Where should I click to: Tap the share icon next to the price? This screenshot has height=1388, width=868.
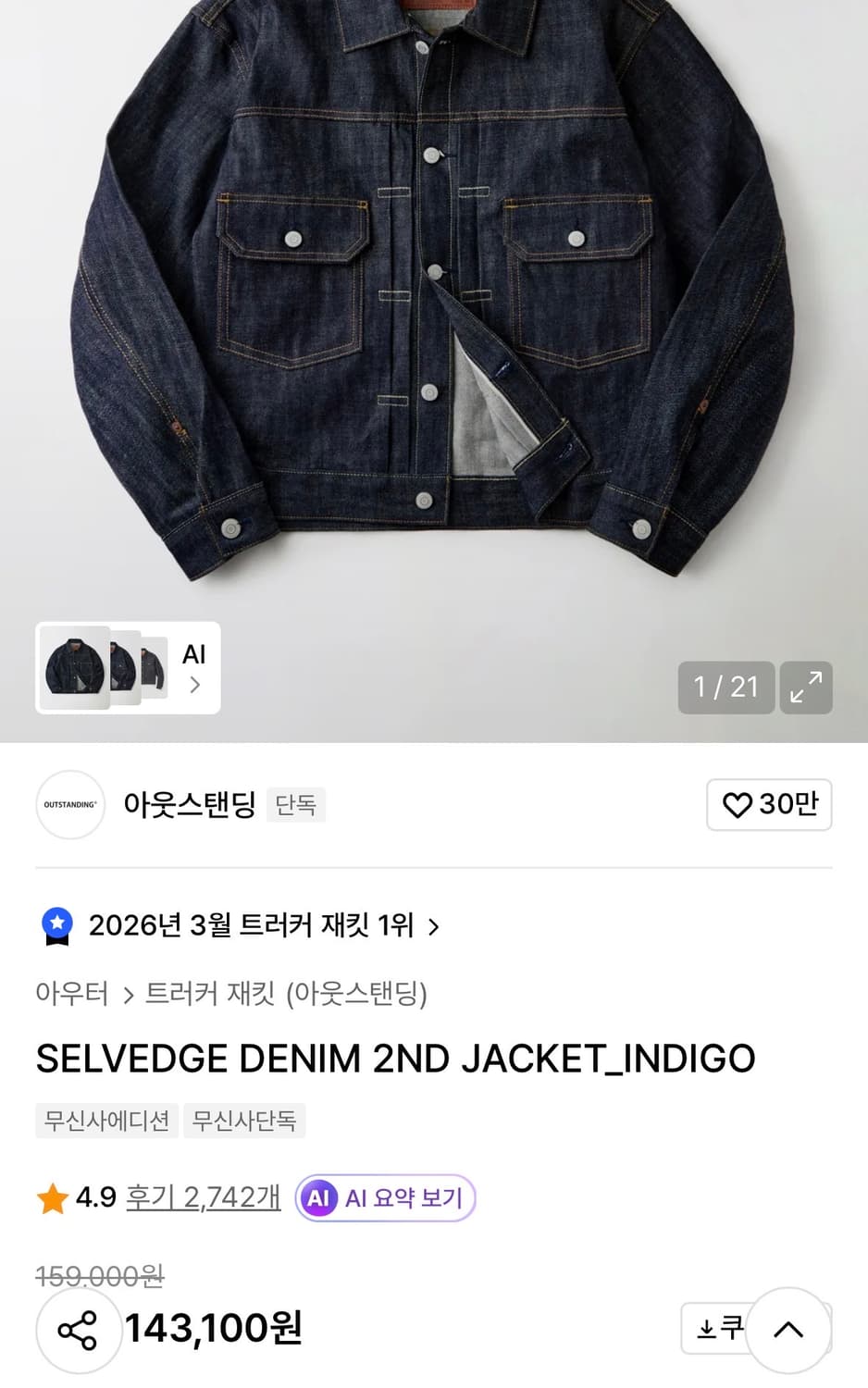(x=79, y=1330)
